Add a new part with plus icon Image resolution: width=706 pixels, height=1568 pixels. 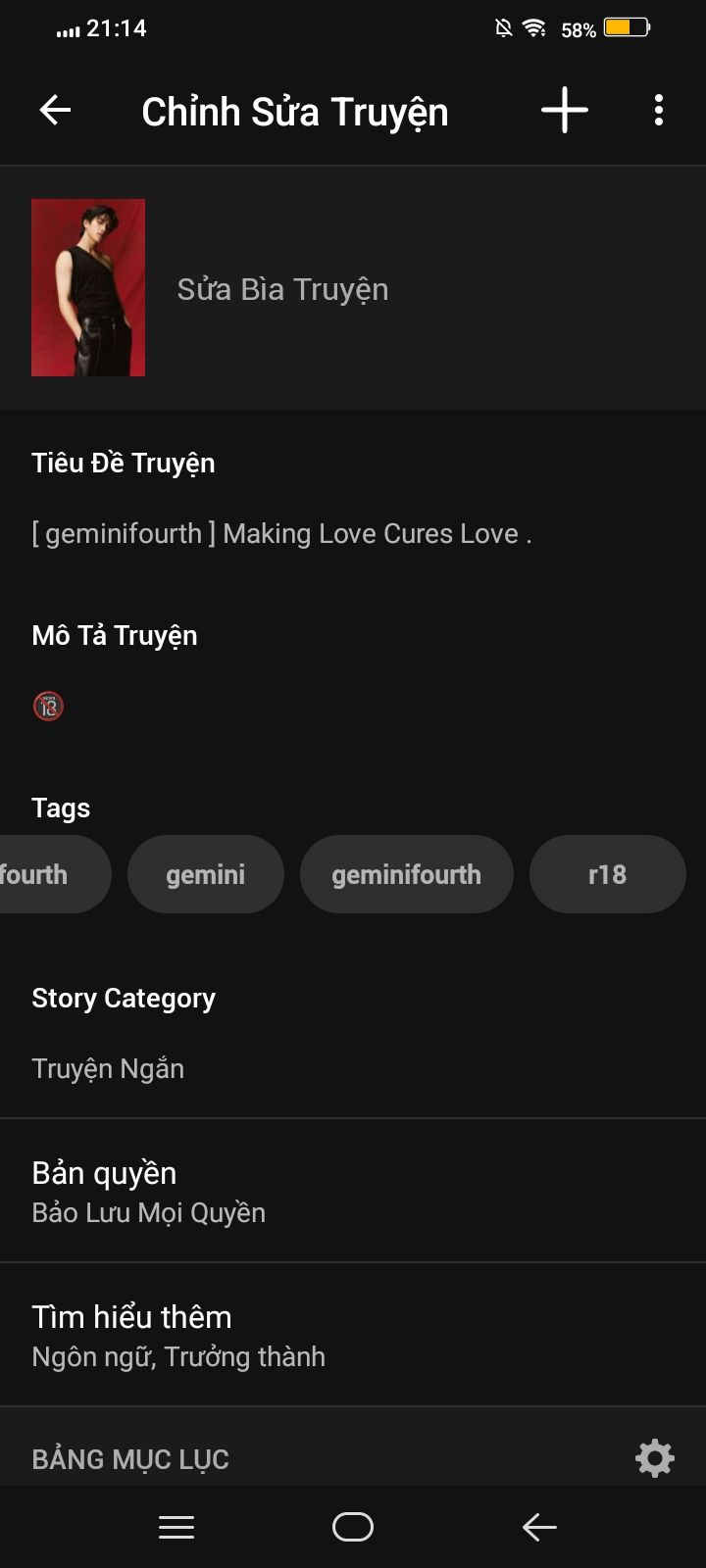565,110
